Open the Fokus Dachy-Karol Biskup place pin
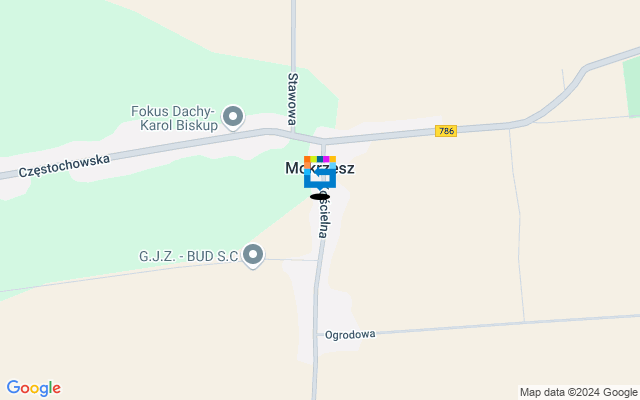The height and width of the screenshot is (400, 640). coord(233,118)
